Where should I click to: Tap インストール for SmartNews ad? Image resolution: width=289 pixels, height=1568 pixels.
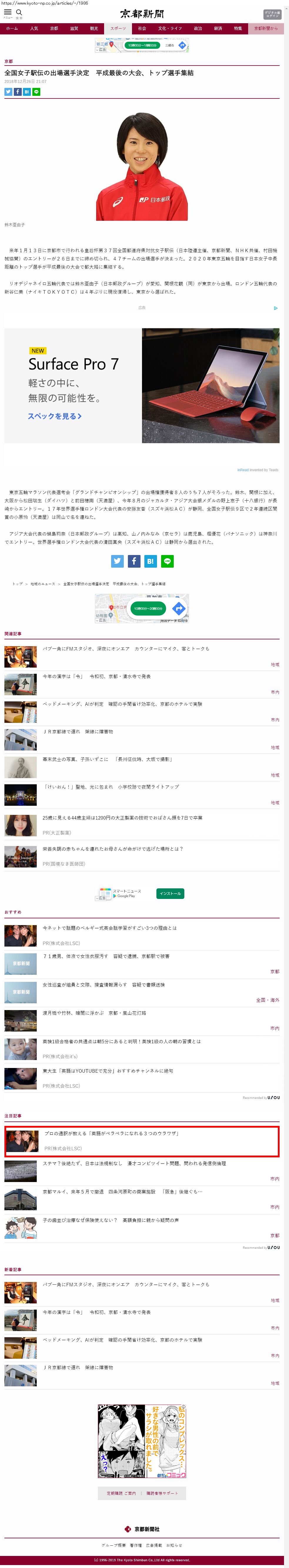170,894
